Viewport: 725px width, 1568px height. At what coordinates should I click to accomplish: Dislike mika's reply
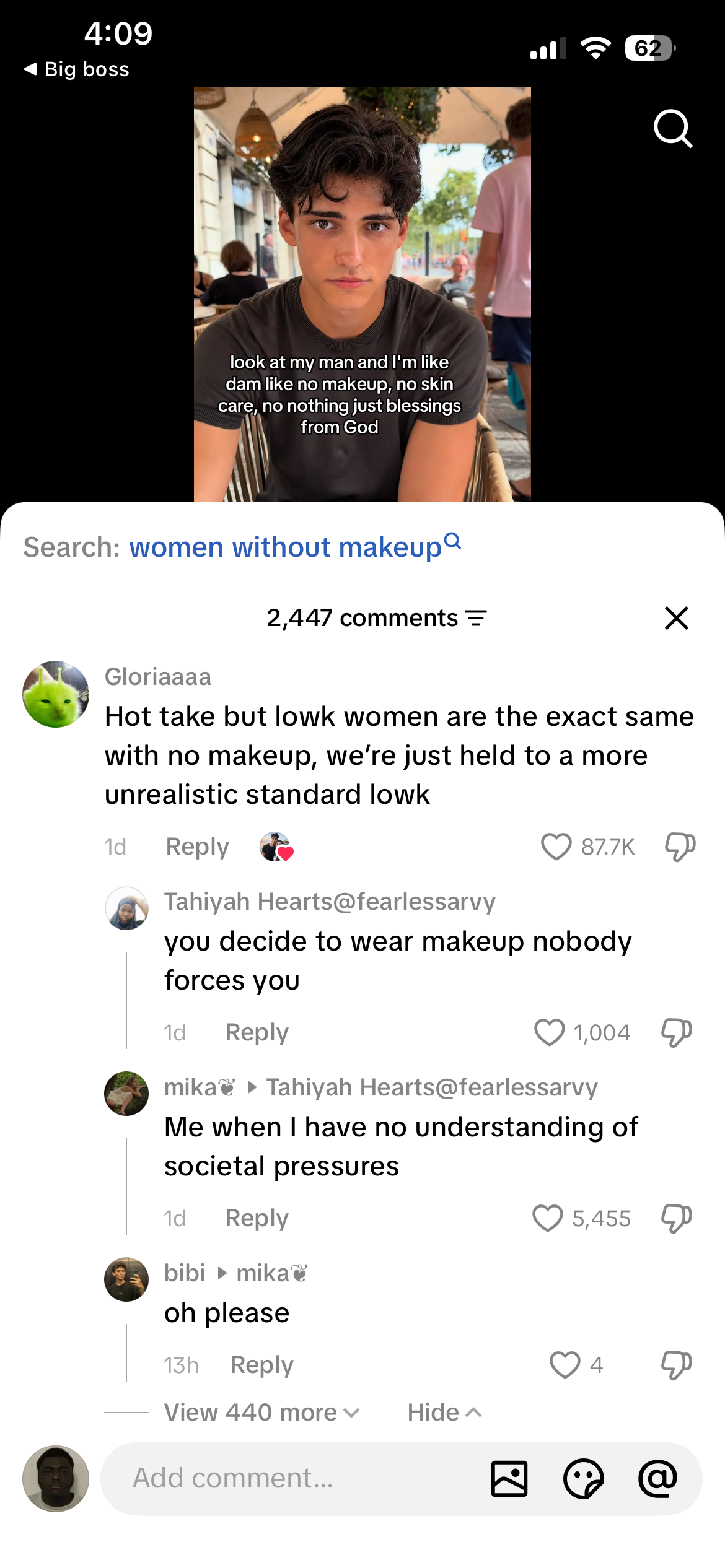pos(676,1218)
